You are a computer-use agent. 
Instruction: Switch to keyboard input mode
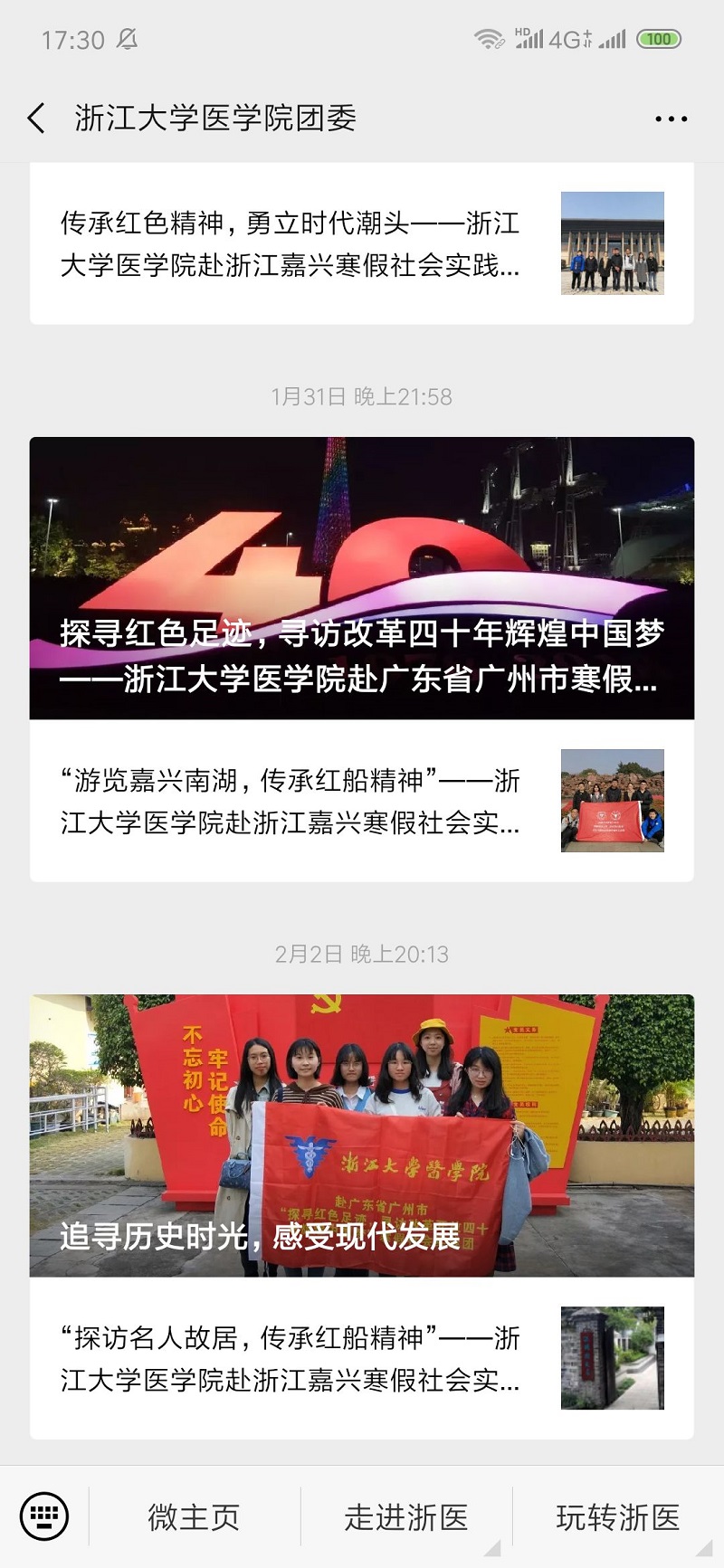click(43, 1516)
